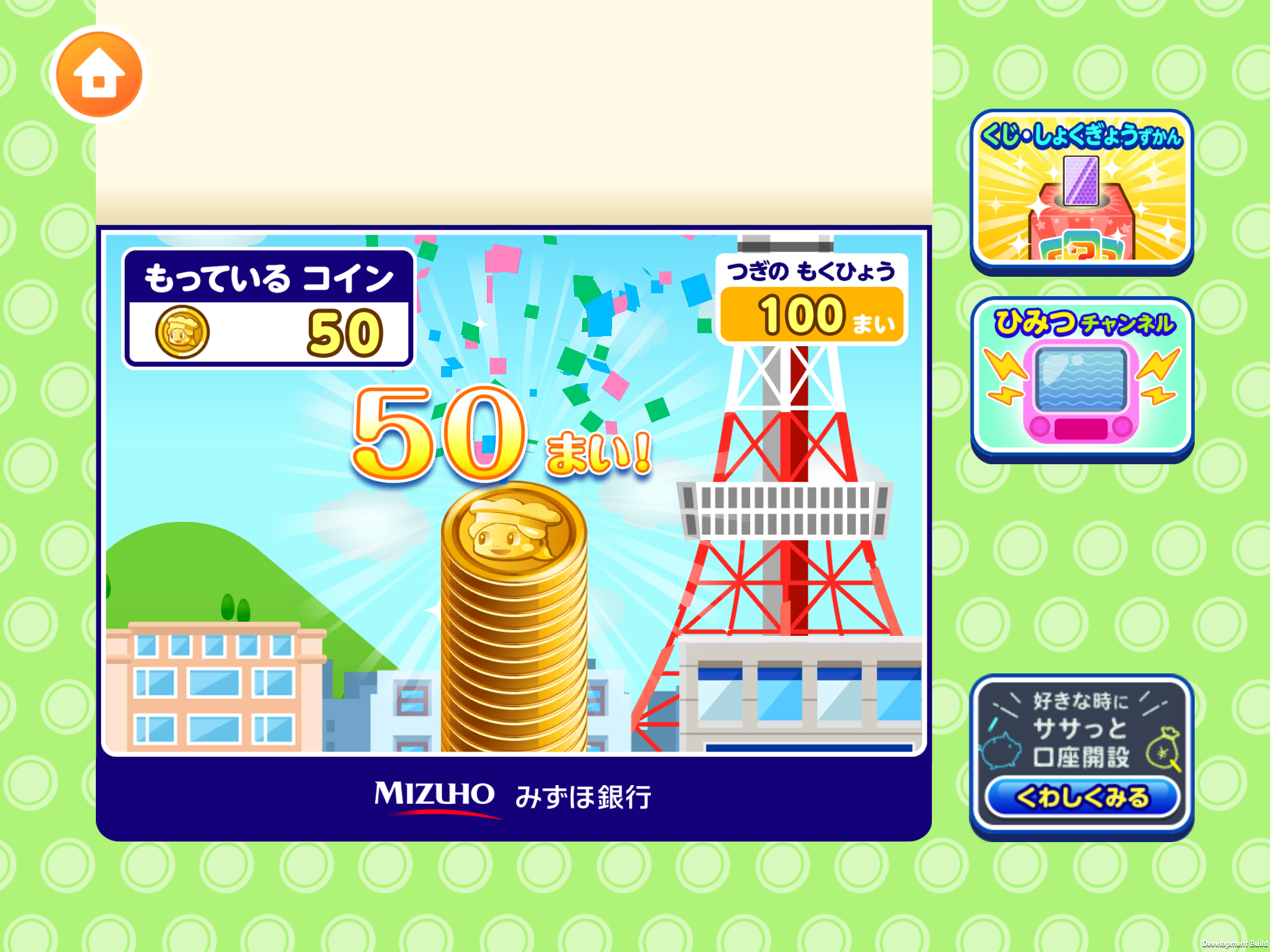This screenshot has width=1270, height=952.
Task: Open the くじ・しょくぎょうずかん card
Action: [1081, 189]
